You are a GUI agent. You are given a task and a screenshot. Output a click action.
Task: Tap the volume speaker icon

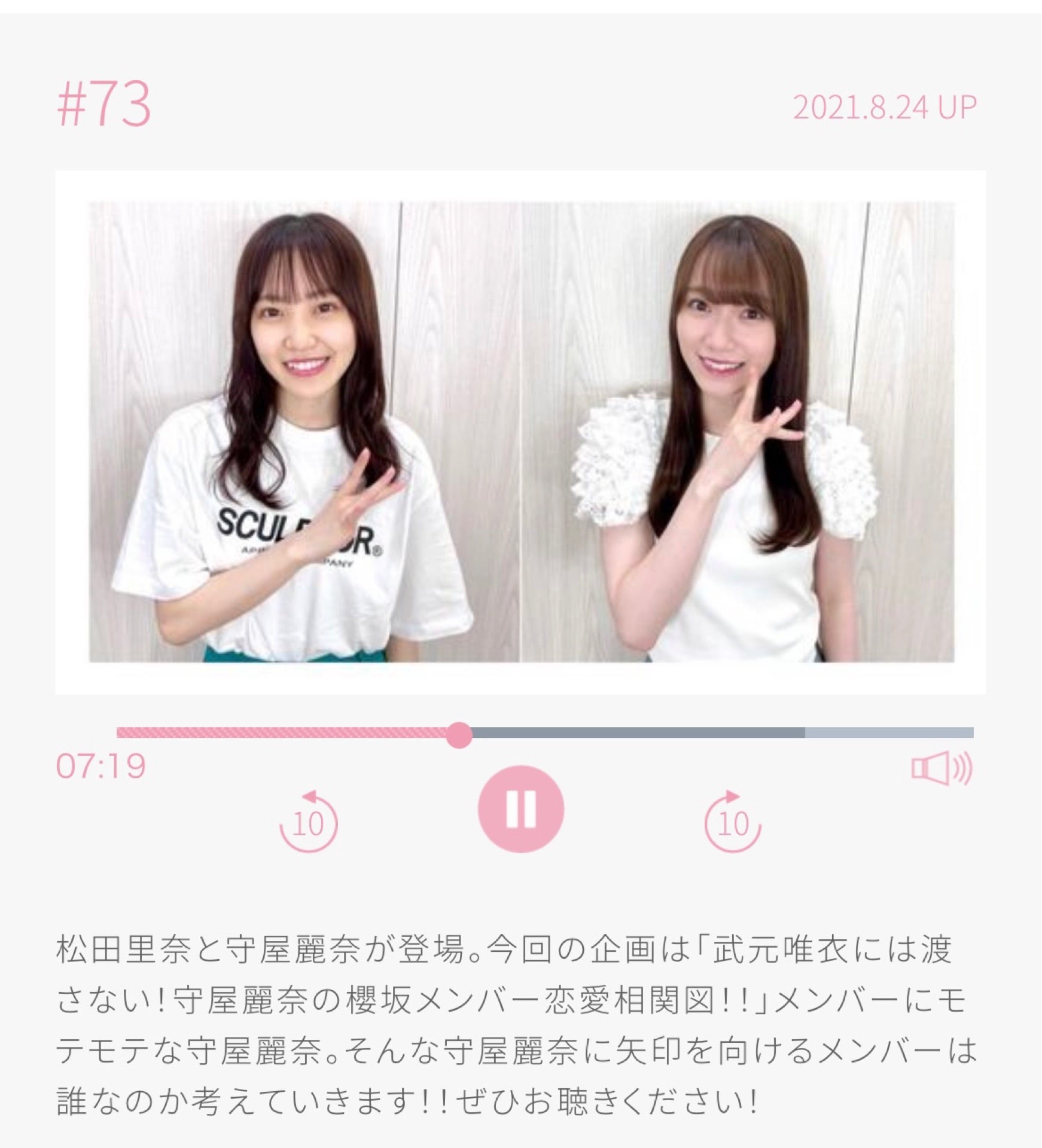click(x=942, y=768)
